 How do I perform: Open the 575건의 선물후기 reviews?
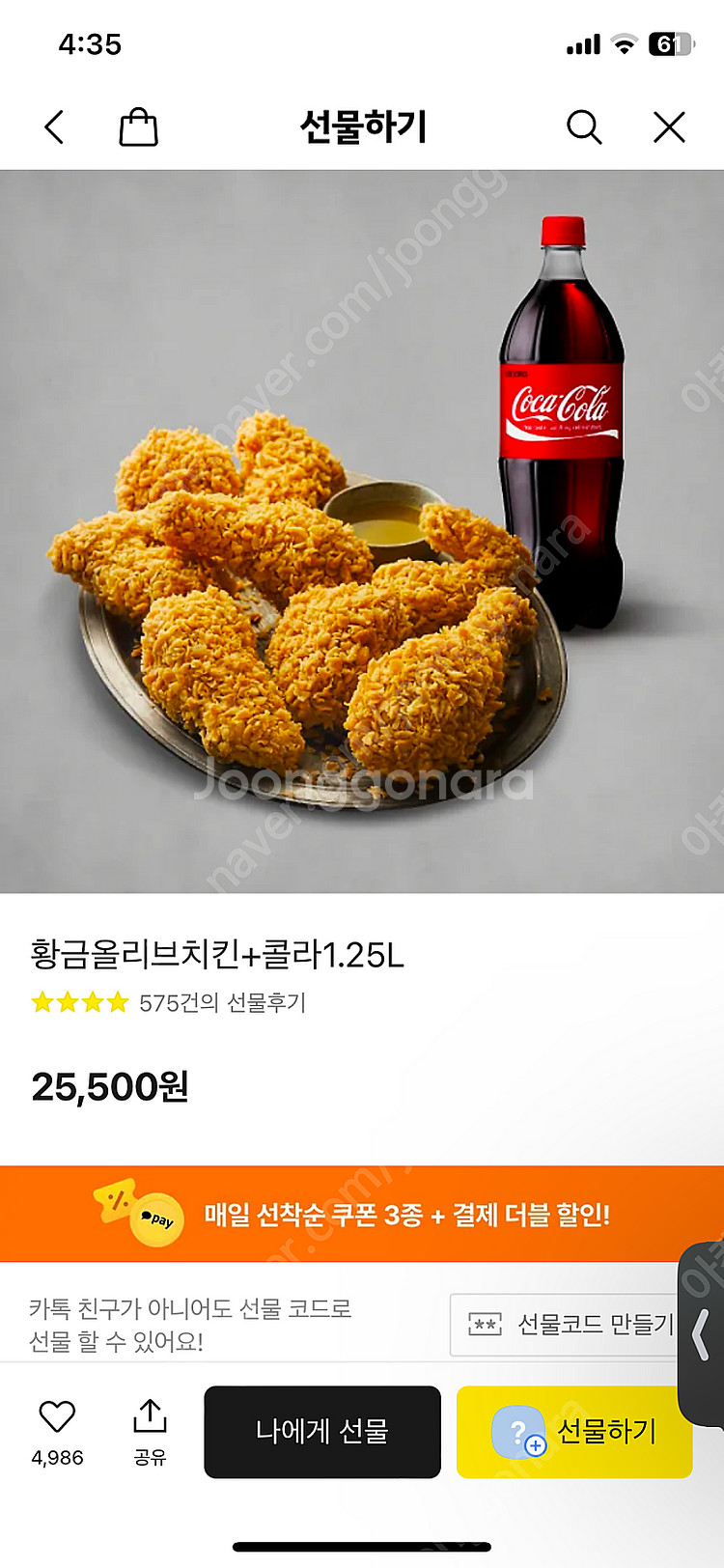pos(222,1003)
